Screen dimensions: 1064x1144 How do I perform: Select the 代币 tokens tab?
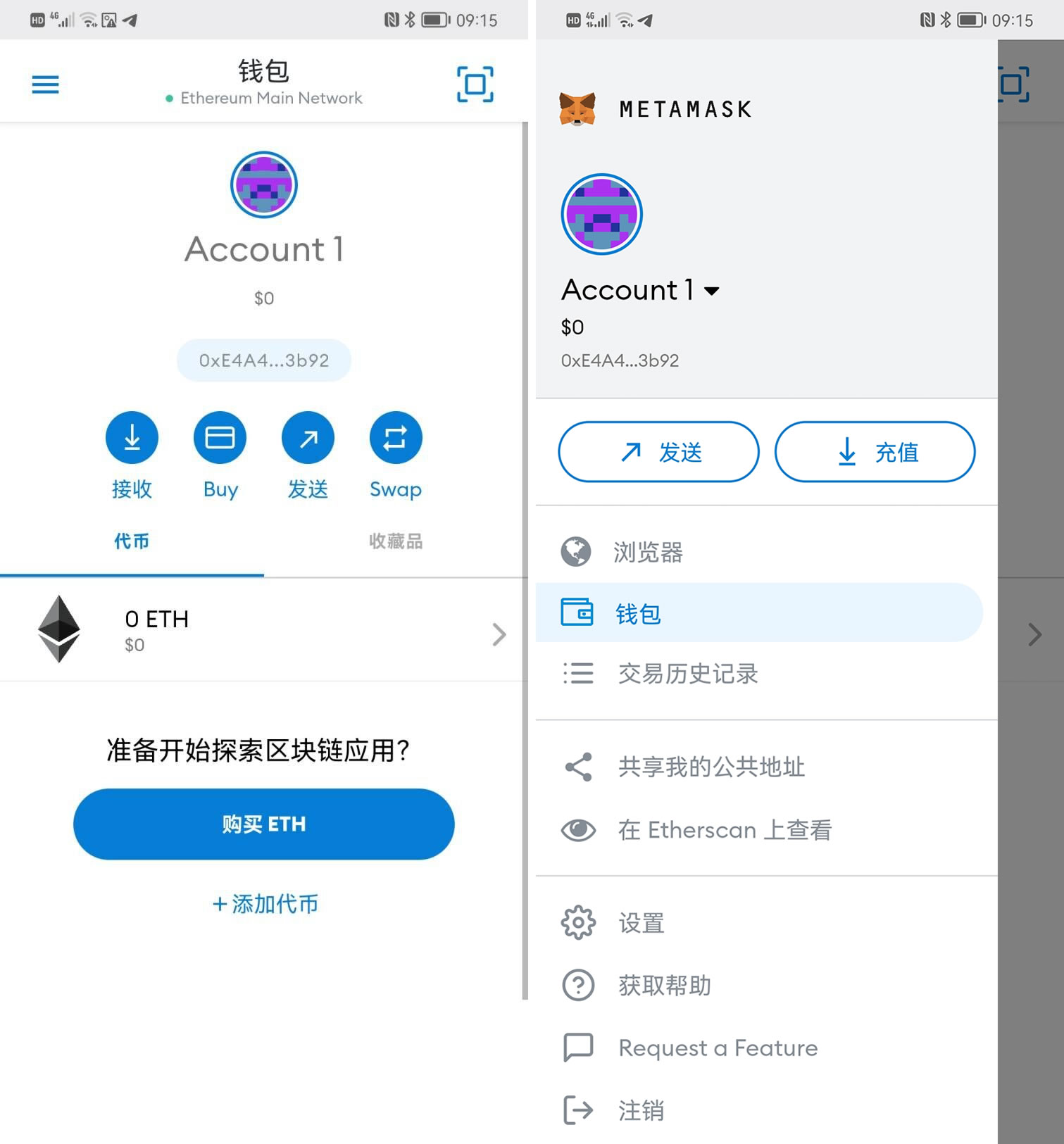coord(132,541)
